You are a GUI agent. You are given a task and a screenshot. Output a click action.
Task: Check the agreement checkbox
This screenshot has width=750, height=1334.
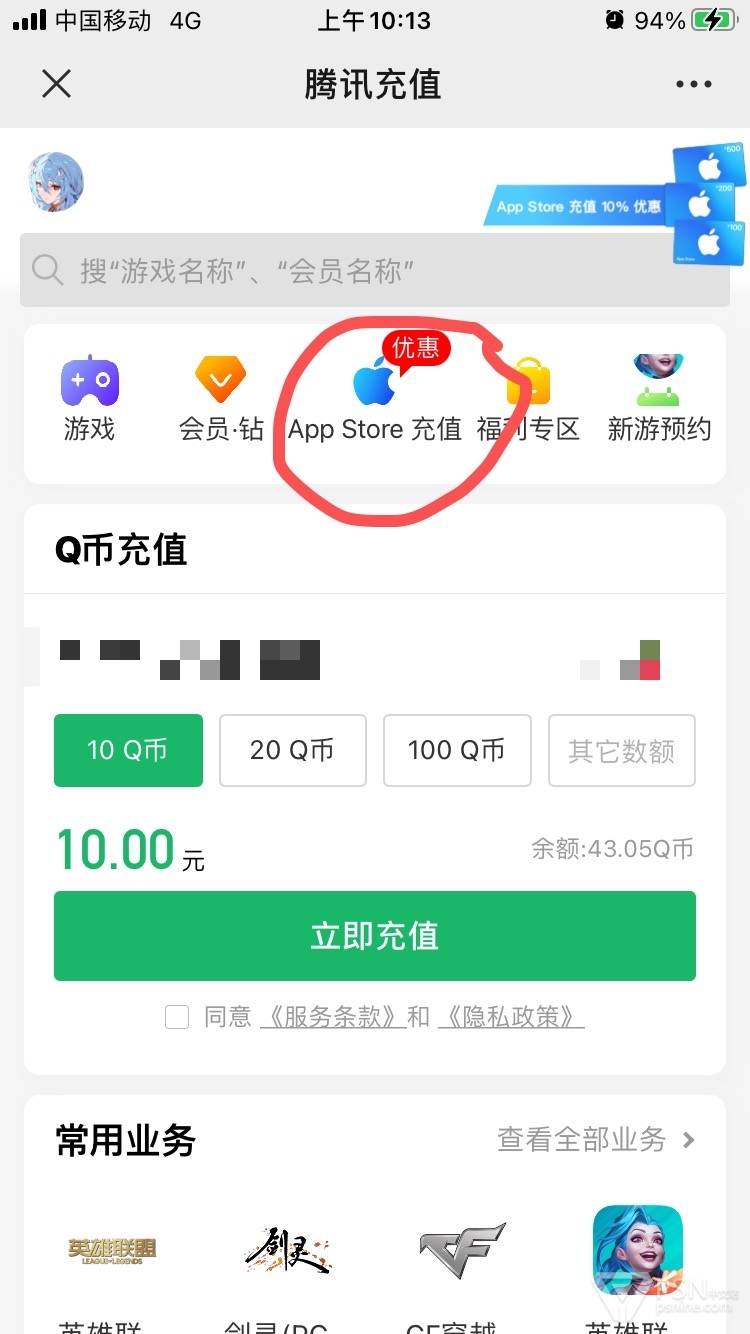pyautogui.click(x=177, y=1017)
